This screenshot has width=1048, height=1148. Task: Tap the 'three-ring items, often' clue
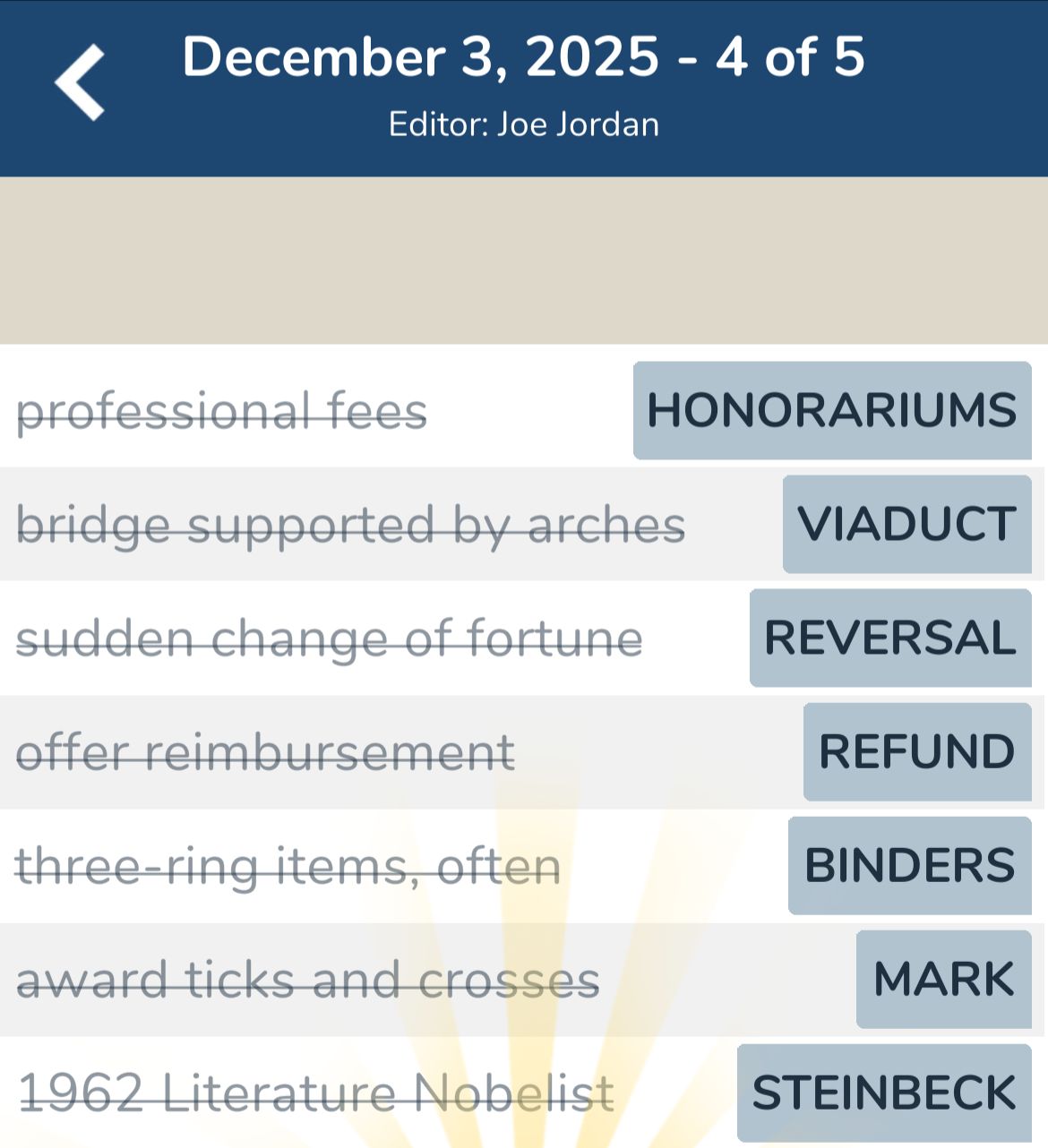288,864
